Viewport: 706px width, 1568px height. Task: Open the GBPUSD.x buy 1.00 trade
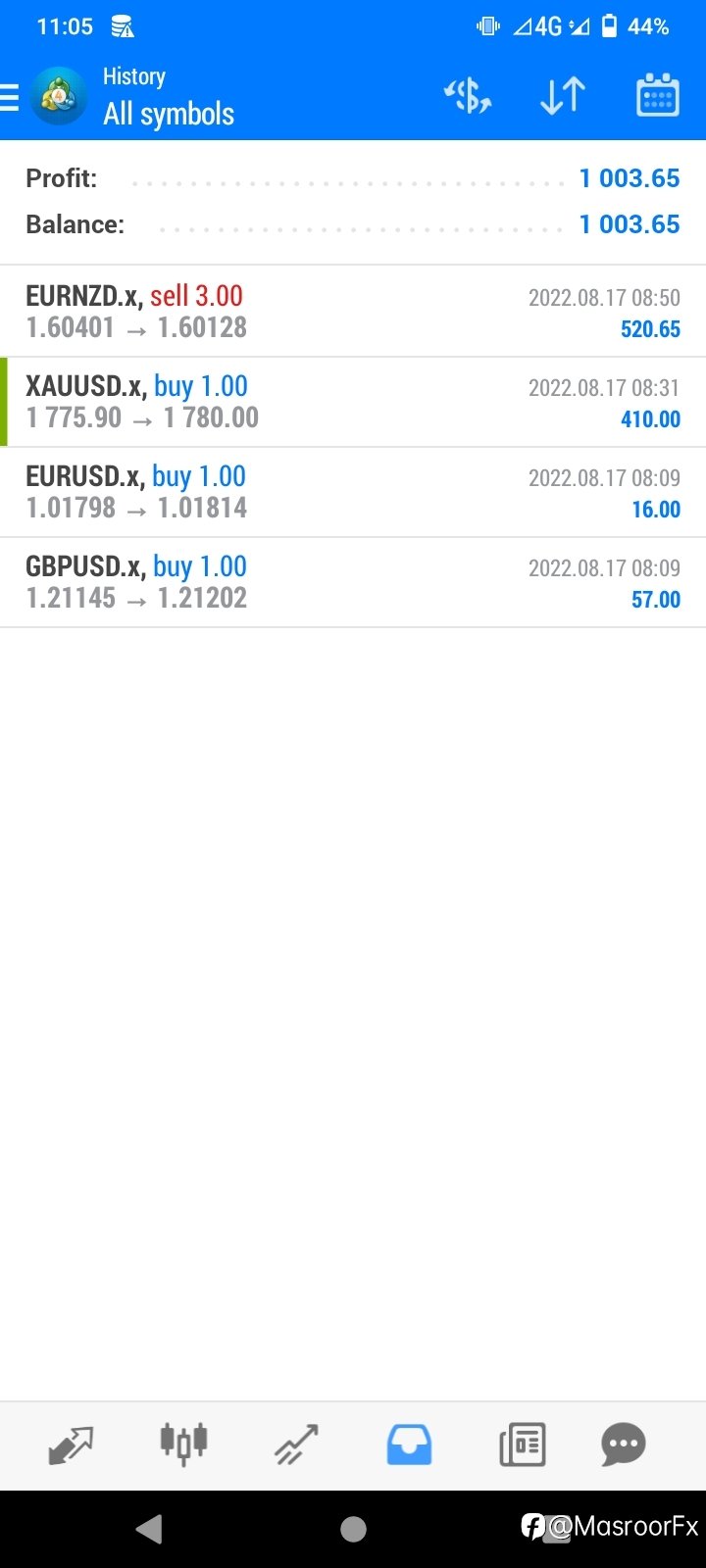click(353, 582)
